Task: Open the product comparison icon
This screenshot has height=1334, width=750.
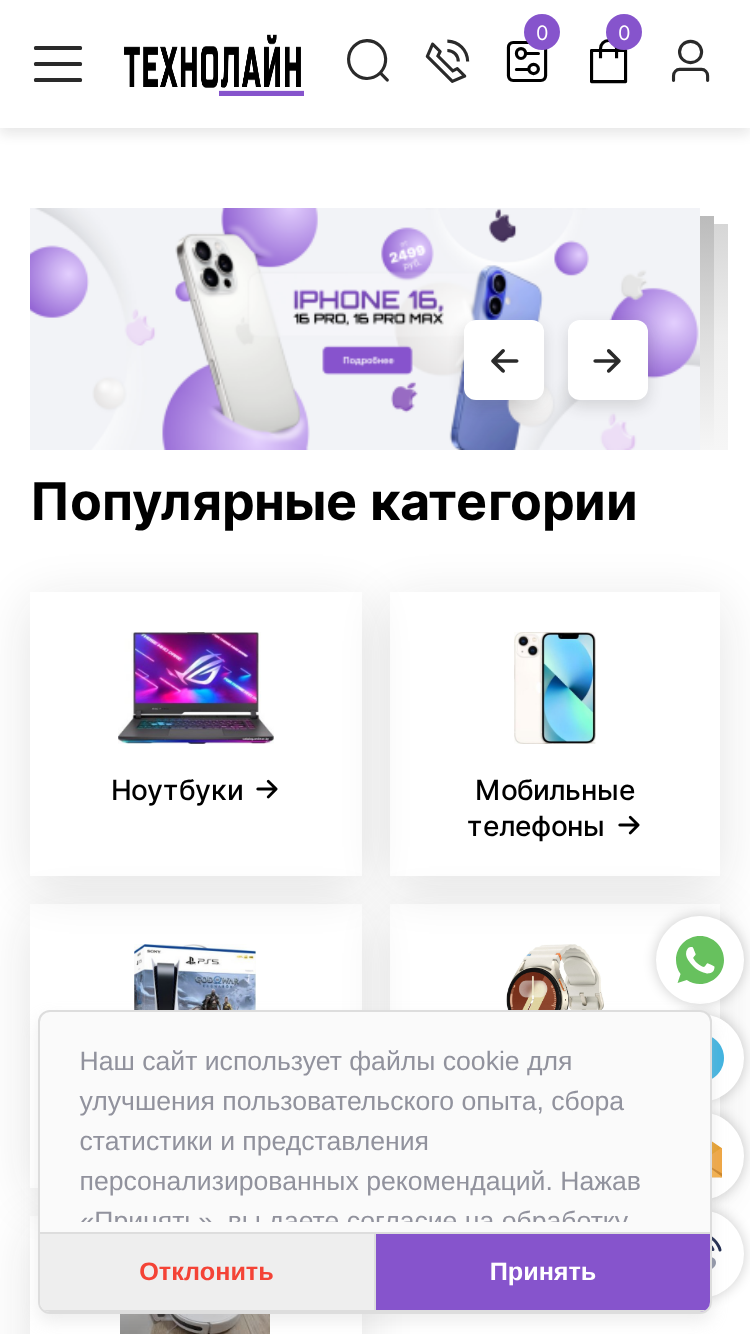Action: pos(527,62)
